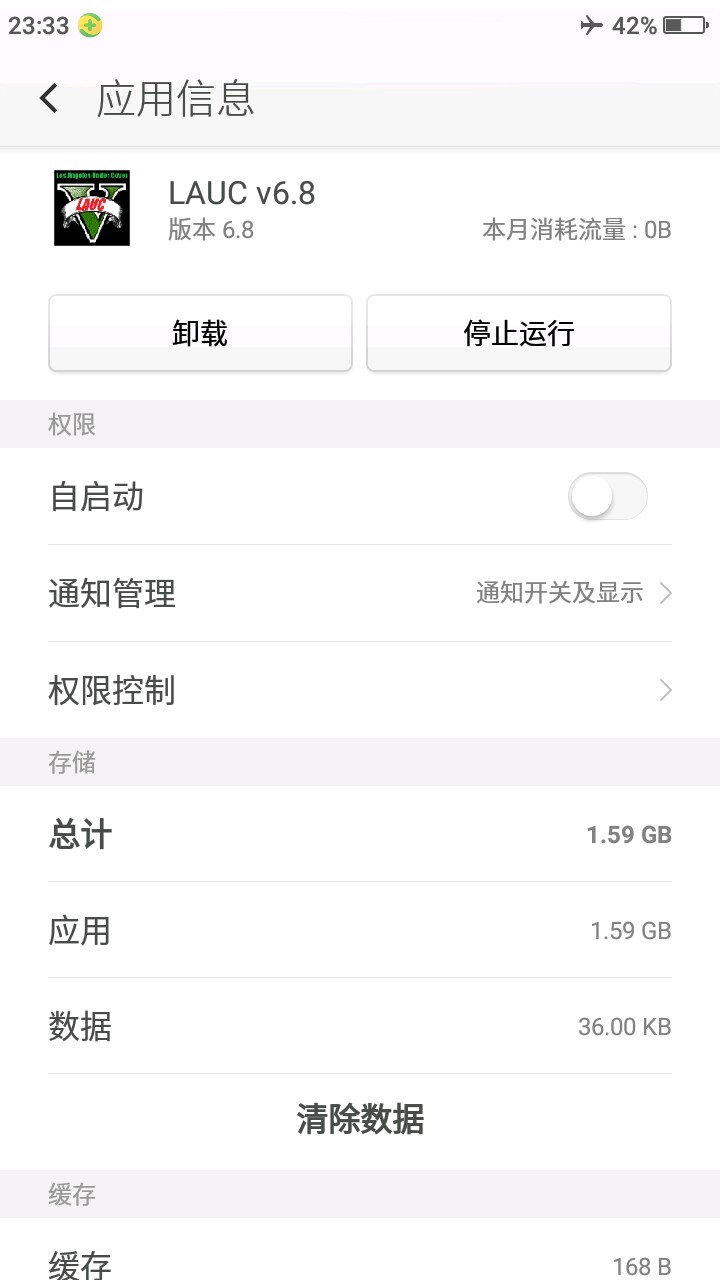Viewport: 720px width, 1280px height.
Task: Tap 清除数据 button
Action: pos(360,1119)
